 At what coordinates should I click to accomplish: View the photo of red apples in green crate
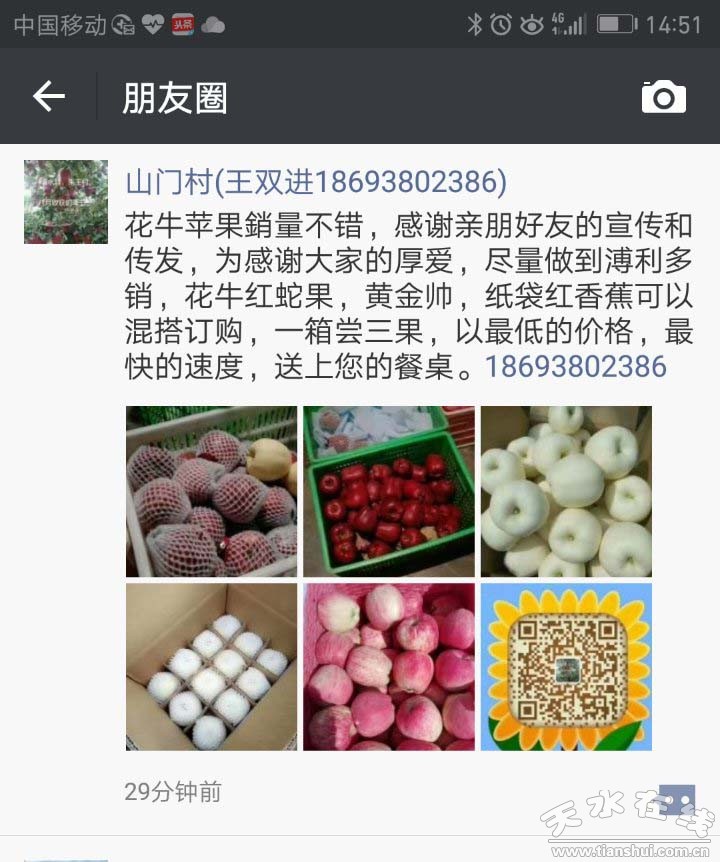[x=389, y=491]
